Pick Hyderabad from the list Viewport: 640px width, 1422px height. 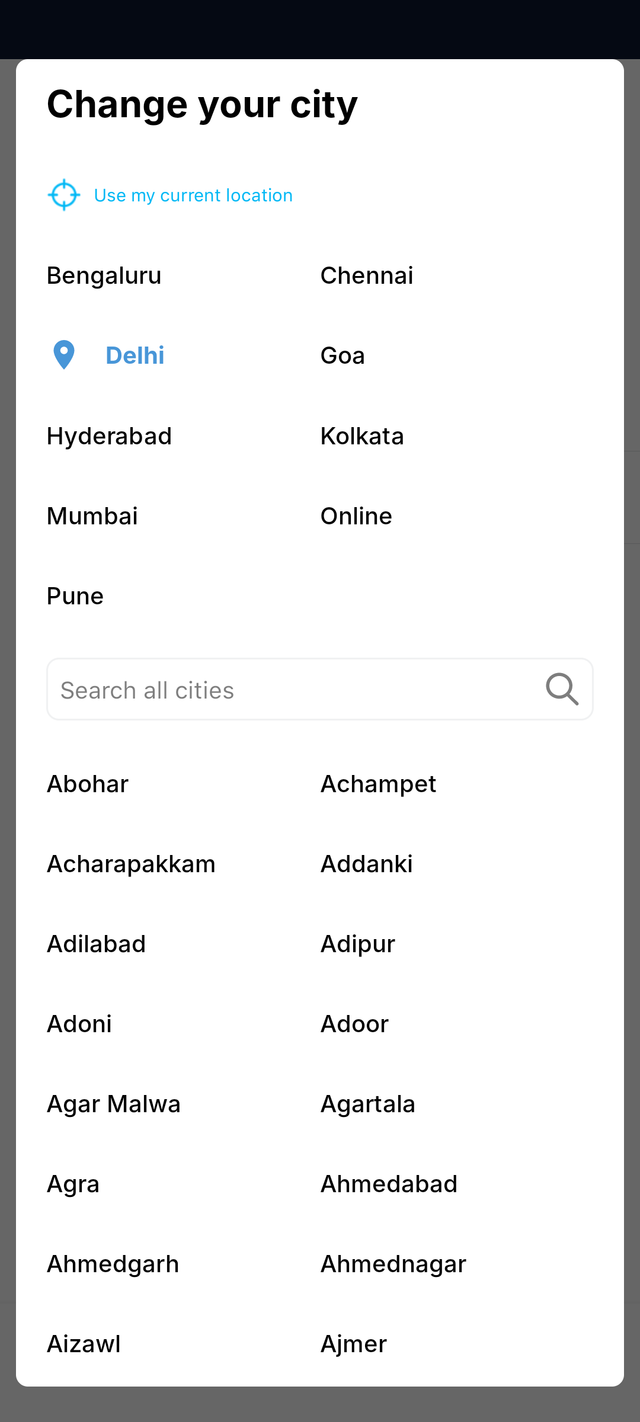pos(109,436)
